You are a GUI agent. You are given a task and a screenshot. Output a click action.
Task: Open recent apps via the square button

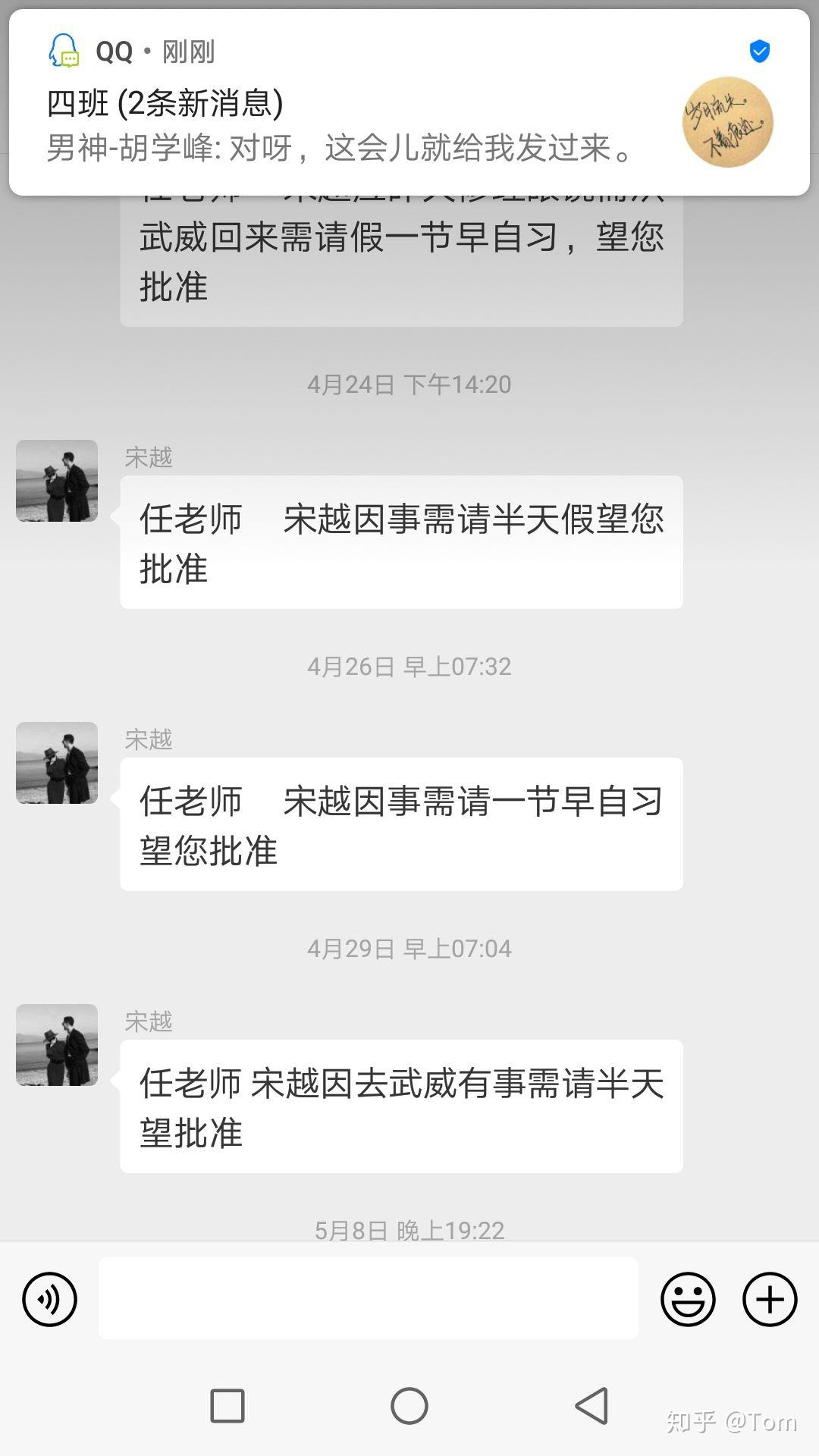(x=227, y=1406)
